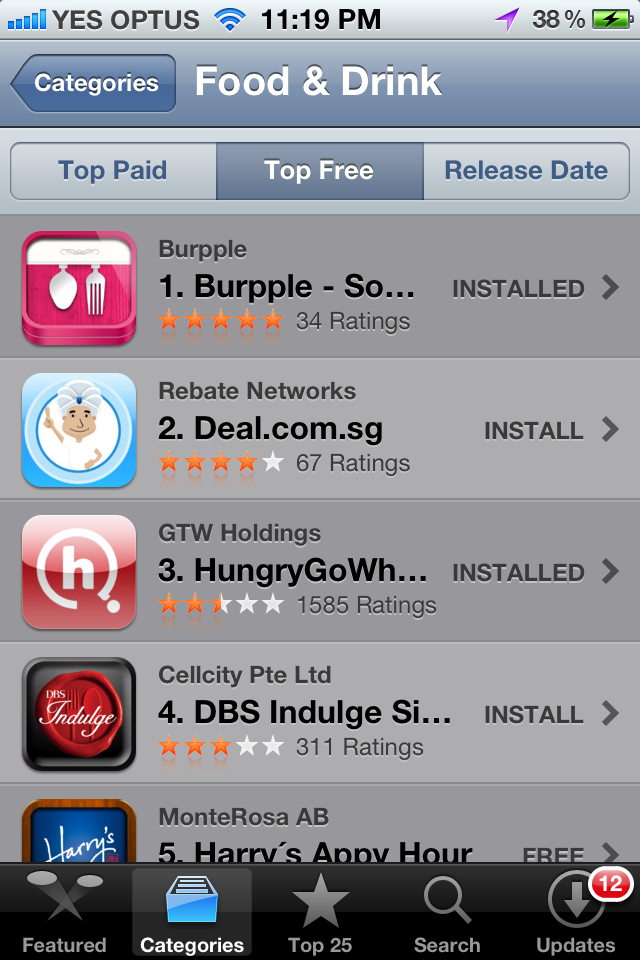
Task: Switch to the Top Paid segment
Action: pos(113,171)
